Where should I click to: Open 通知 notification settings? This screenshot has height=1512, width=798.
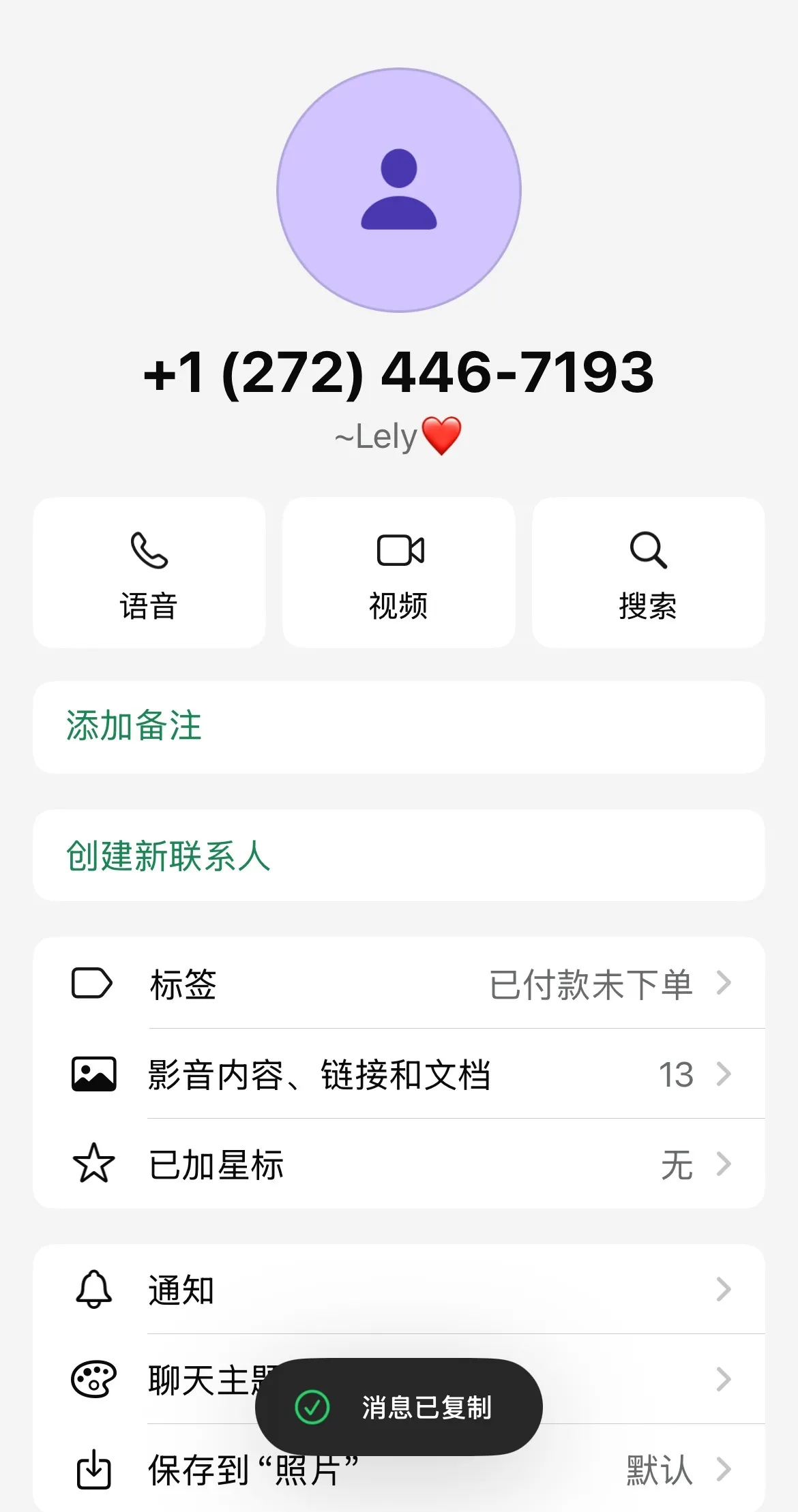(x=399, y=1290)
